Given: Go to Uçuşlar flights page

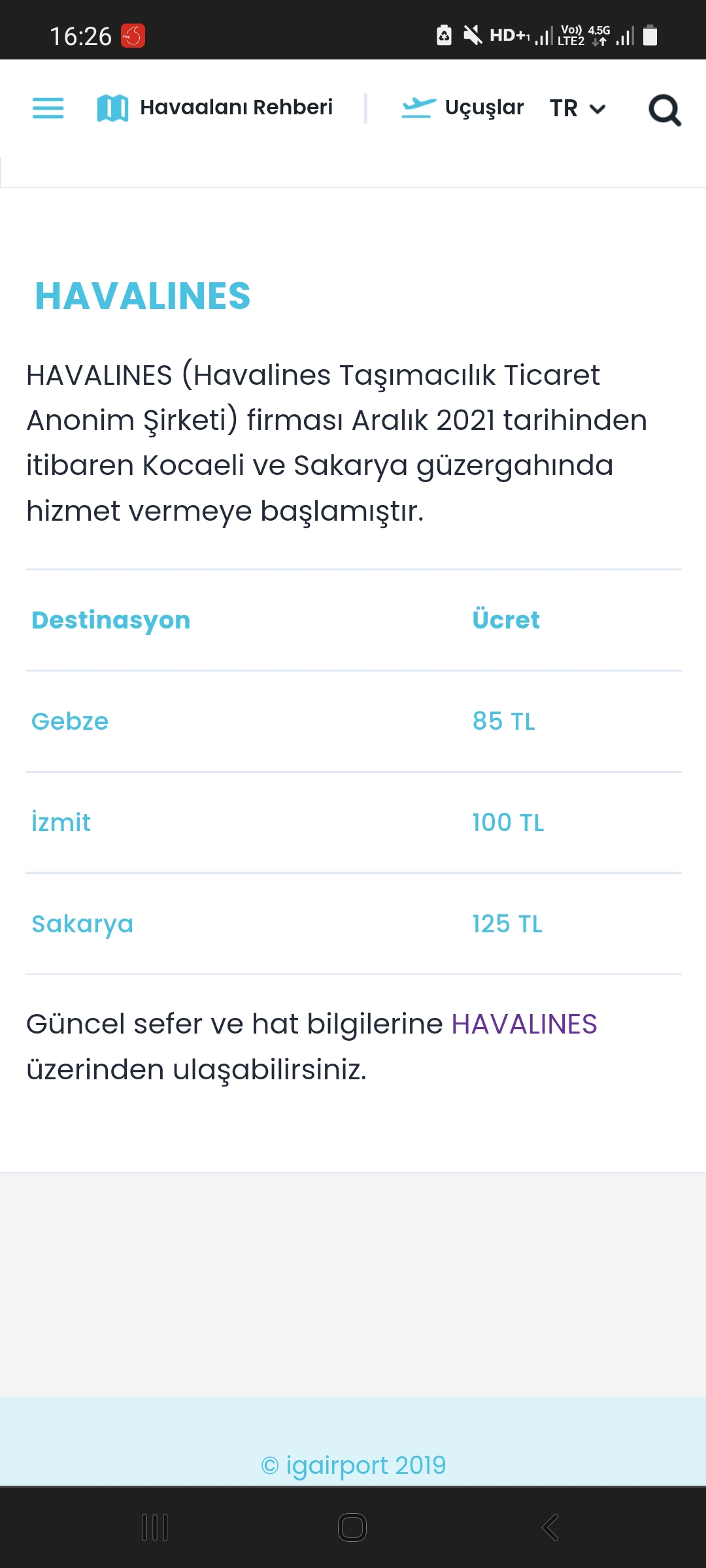Looking at the screenshot, I should coord(463,108).
